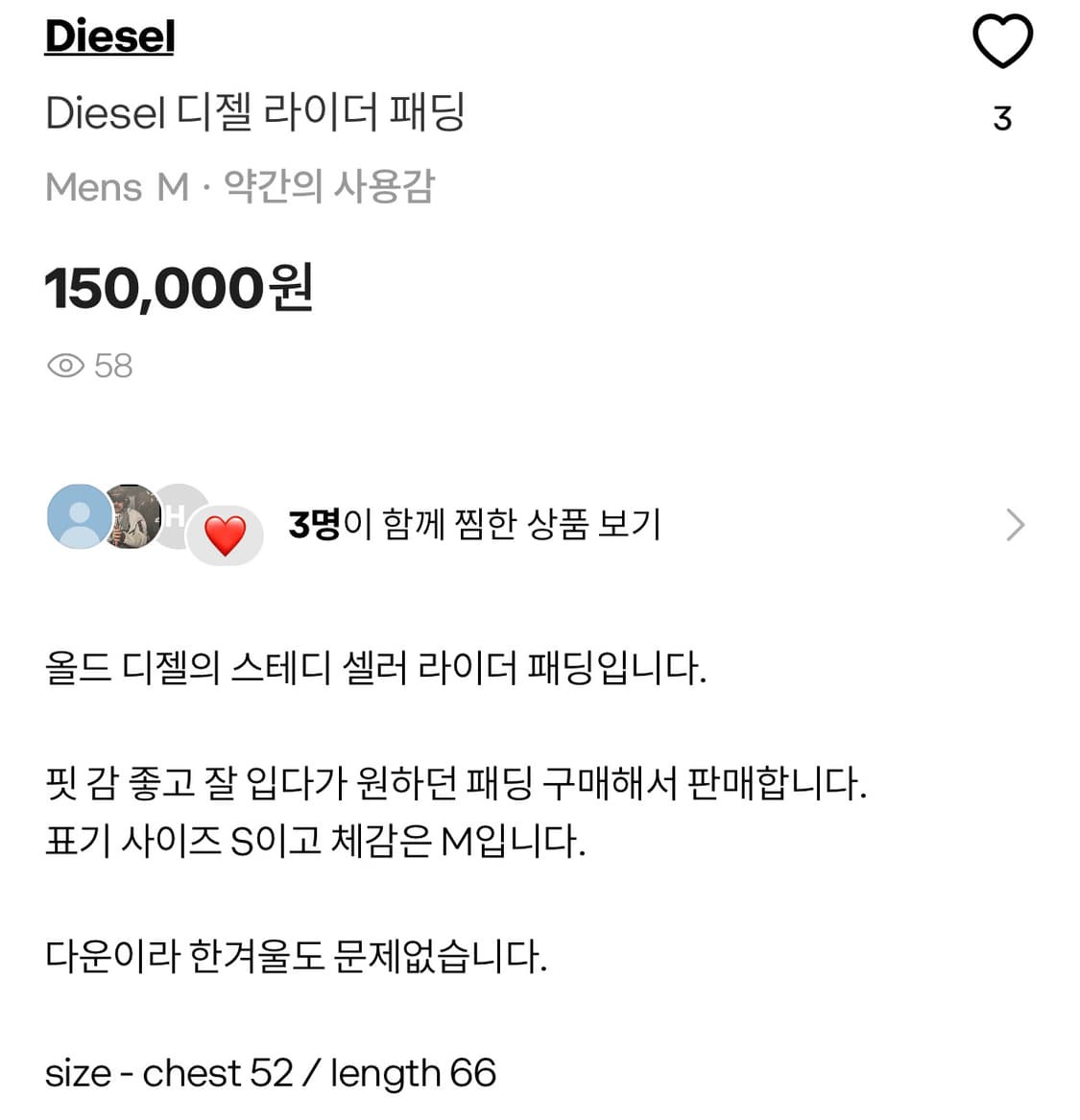The width and height of the screenshot is (1080, 1120).
Task: Click the eye icon showing view count
Action: point(65,365)
